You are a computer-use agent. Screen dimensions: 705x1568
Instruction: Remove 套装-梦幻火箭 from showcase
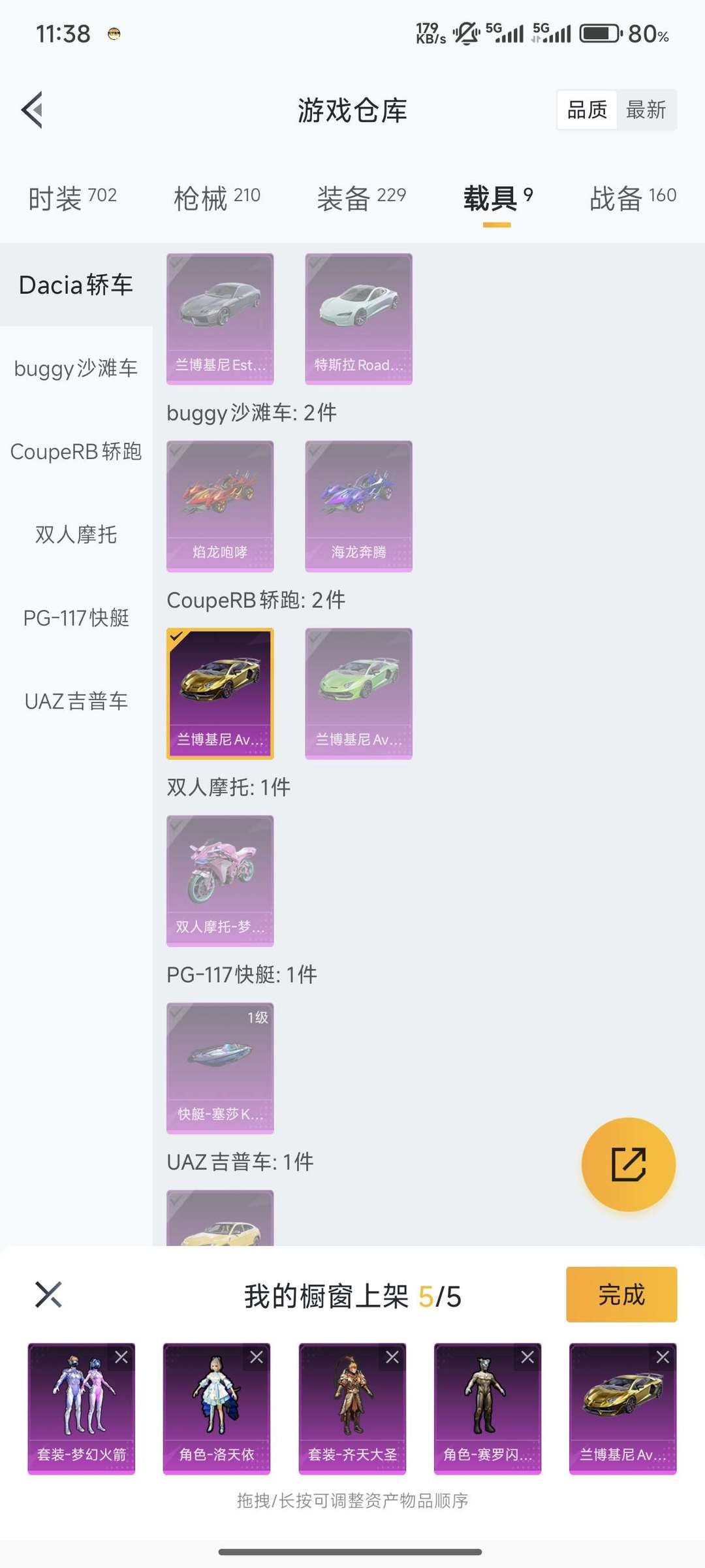(x=121, y=1357)
